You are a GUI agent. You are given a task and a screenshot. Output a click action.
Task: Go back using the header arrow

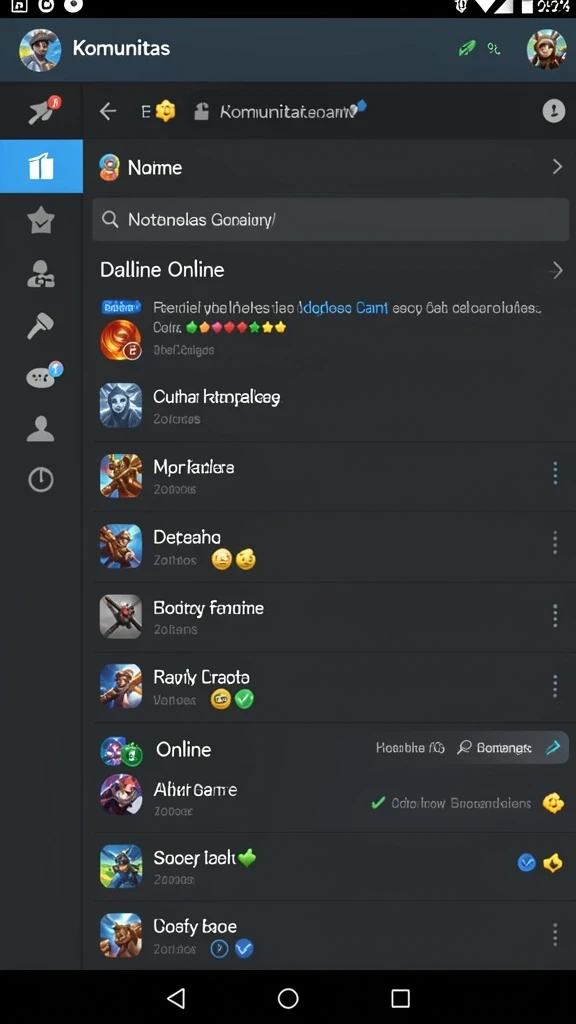point(108,112)
